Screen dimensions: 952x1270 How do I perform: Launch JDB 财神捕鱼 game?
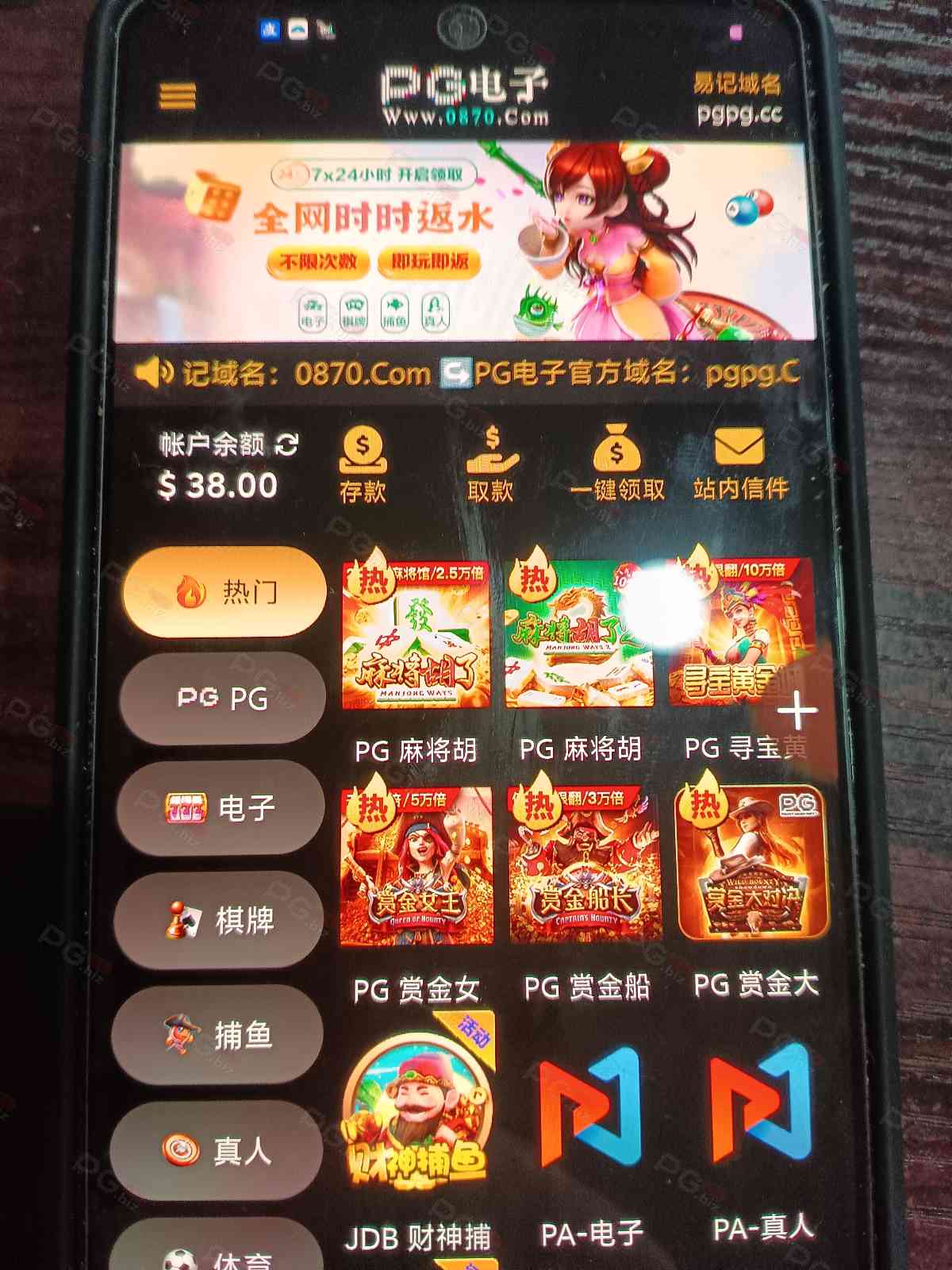point(417,1111)
